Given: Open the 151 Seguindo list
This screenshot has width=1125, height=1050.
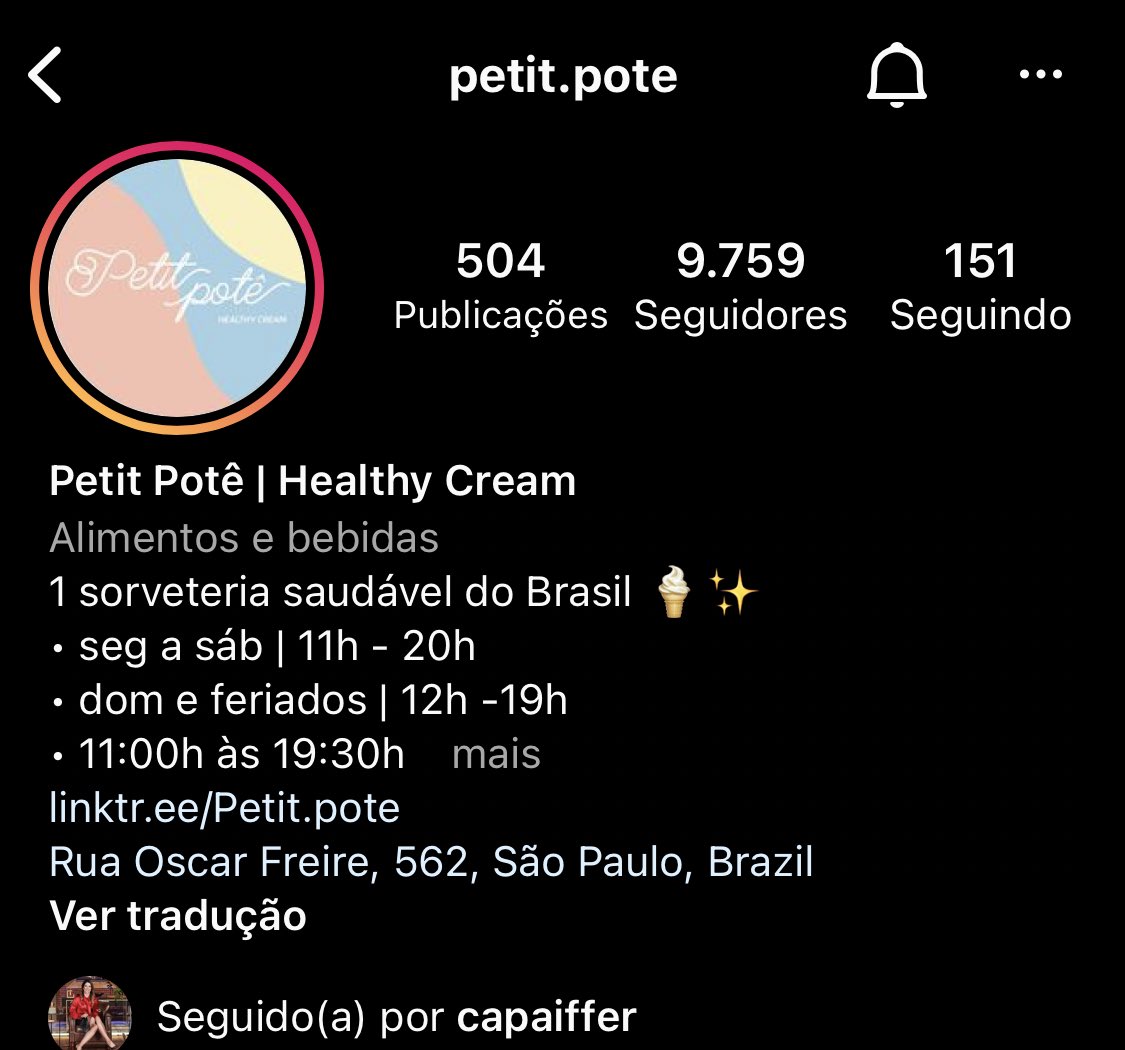Looking at the screenshot, I should point(980,286).
